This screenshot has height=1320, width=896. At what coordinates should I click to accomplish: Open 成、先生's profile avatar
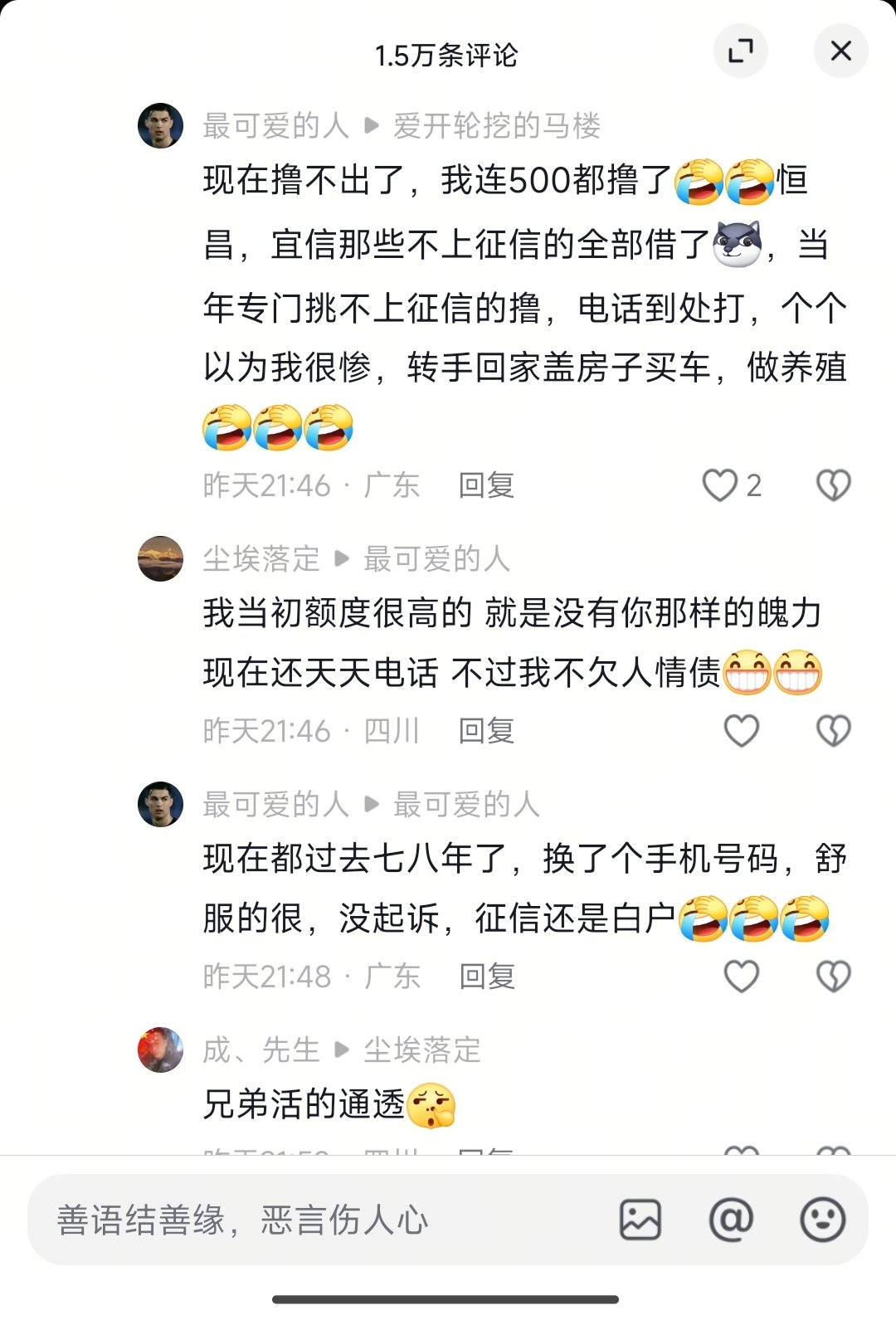pyautogui.click(x=160, y=1050)
